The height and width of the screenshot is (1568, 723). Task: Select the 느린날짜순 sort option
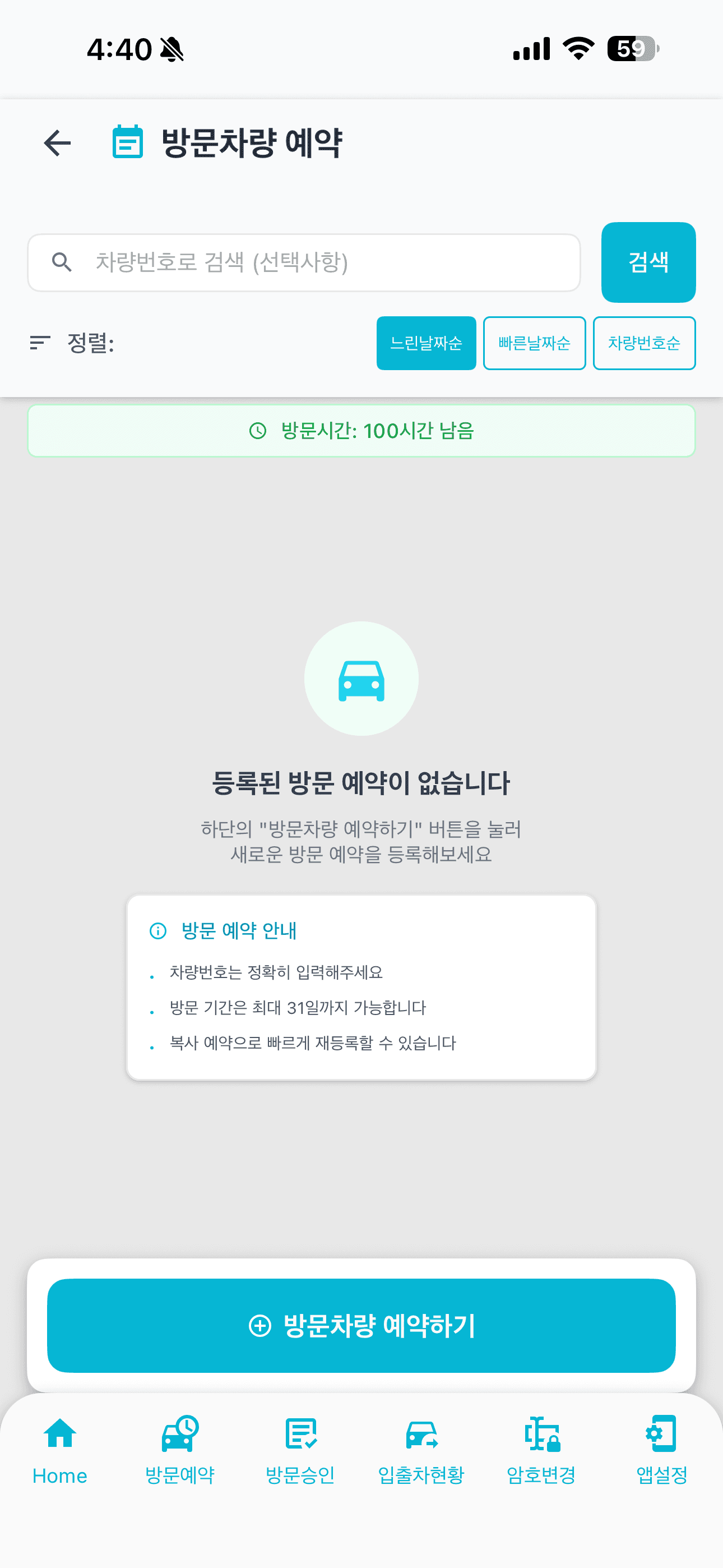click(x=426, y=343)
